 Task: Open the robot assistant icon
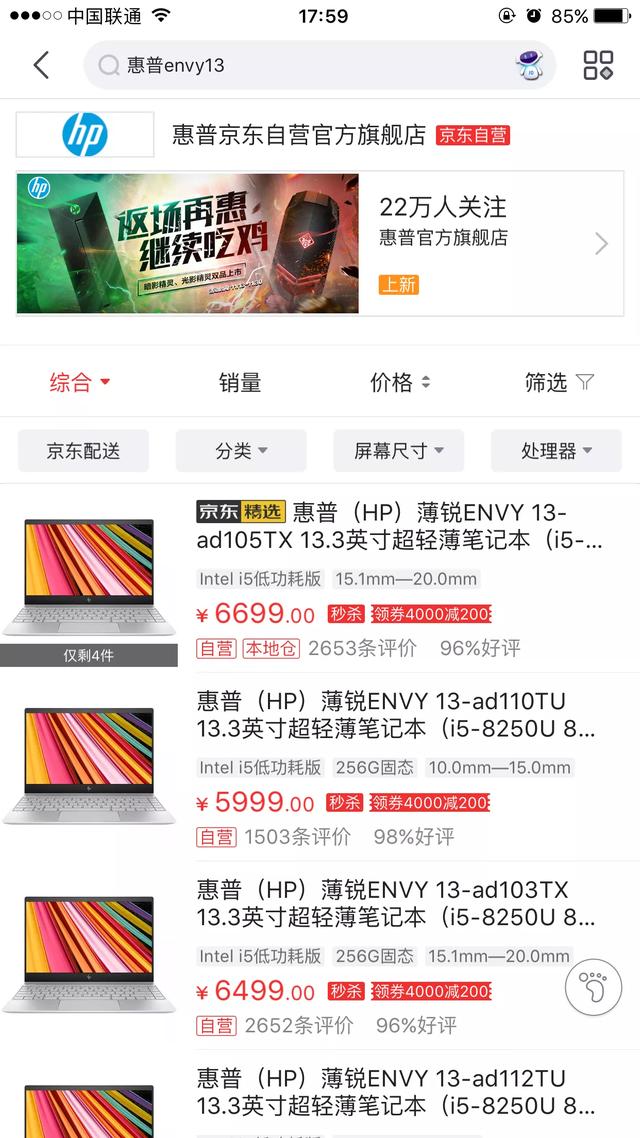[530, 66]
